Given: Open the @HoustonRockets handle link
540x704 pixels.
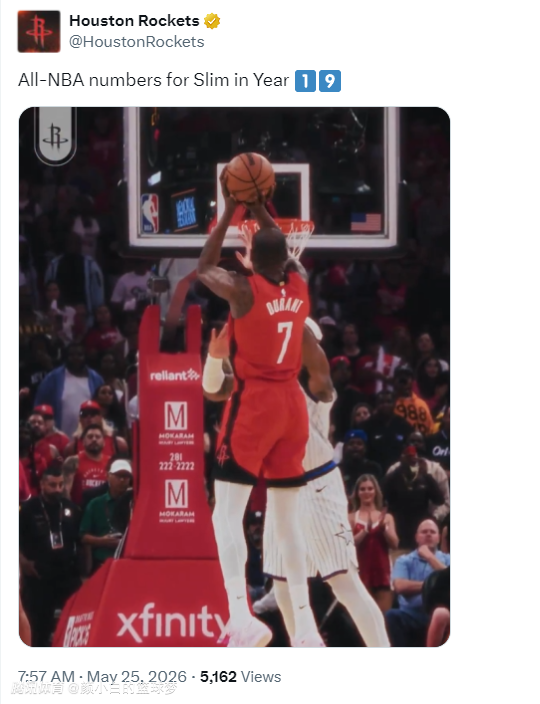Looking at the screenshot, I should click(x=136, y=42).
